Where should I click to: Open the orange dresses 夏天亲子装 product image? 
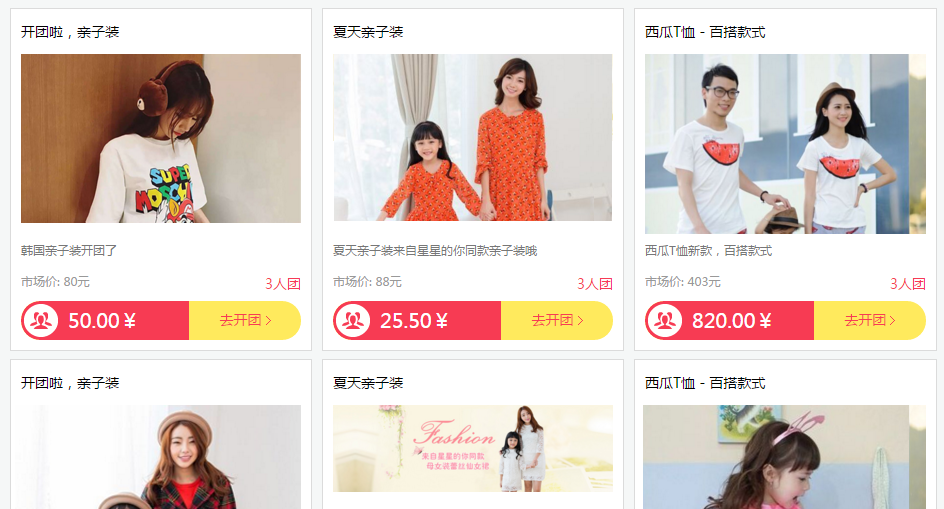[473, 138]
